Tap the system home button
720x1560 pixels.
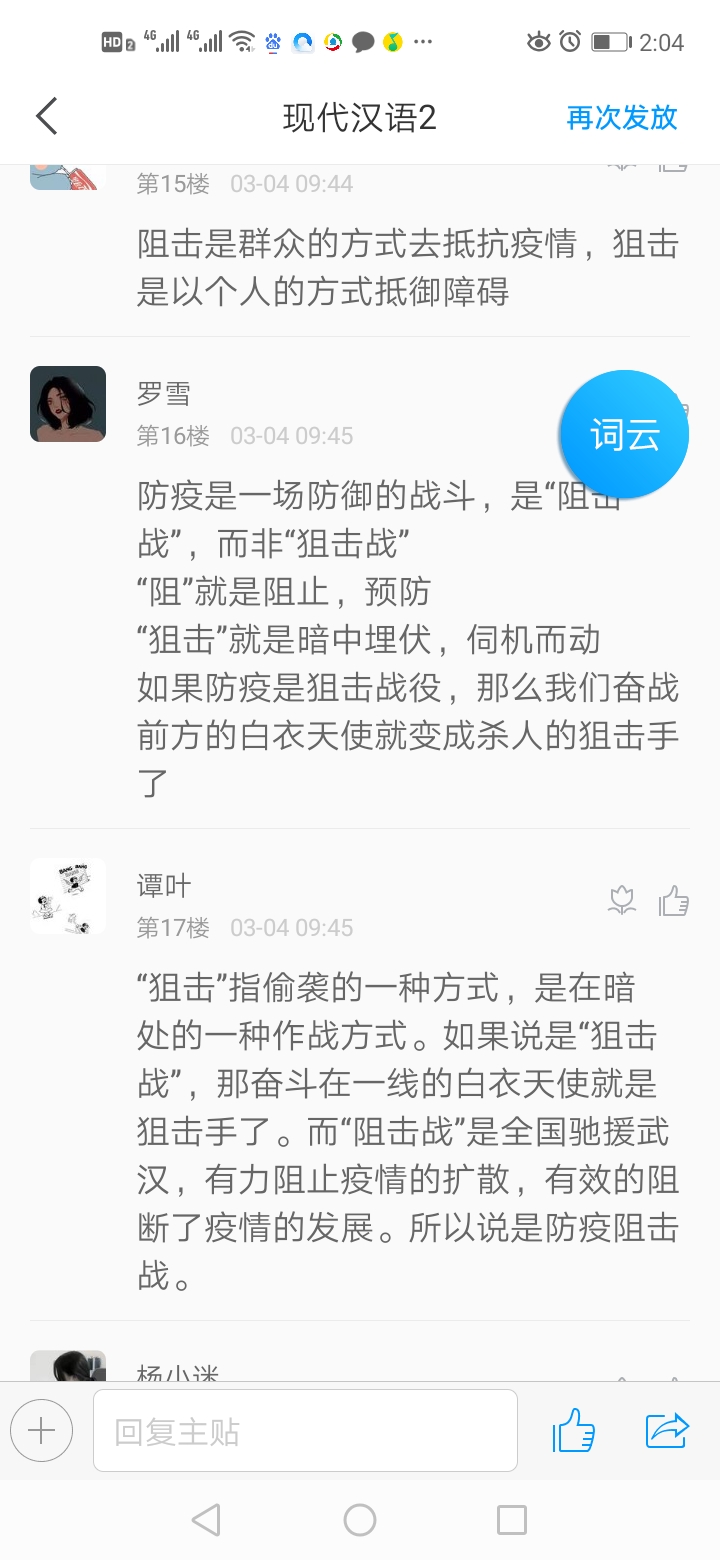360,1520
